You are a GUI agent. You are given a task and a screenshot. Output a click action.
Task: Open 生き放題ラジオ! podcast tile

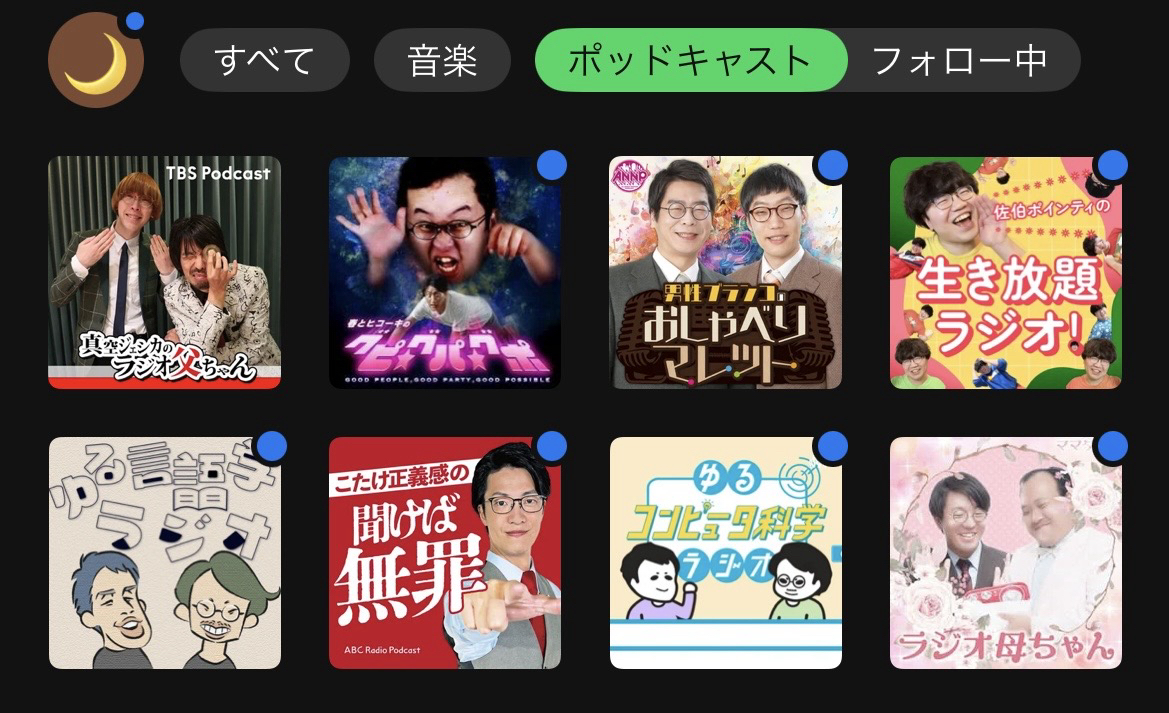coord(1006,272)
